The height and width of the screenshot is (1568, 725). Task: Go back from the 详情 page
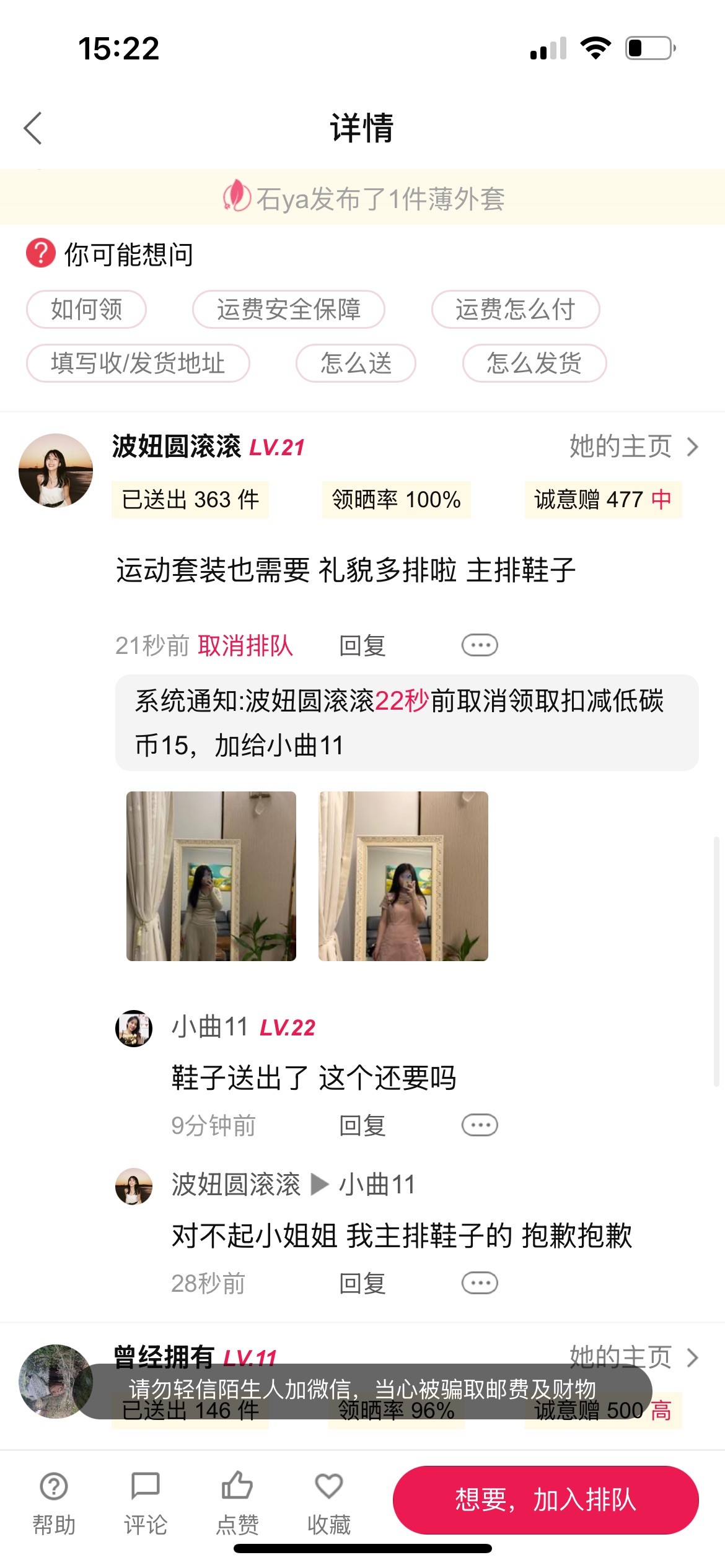(x=33, y=128)
